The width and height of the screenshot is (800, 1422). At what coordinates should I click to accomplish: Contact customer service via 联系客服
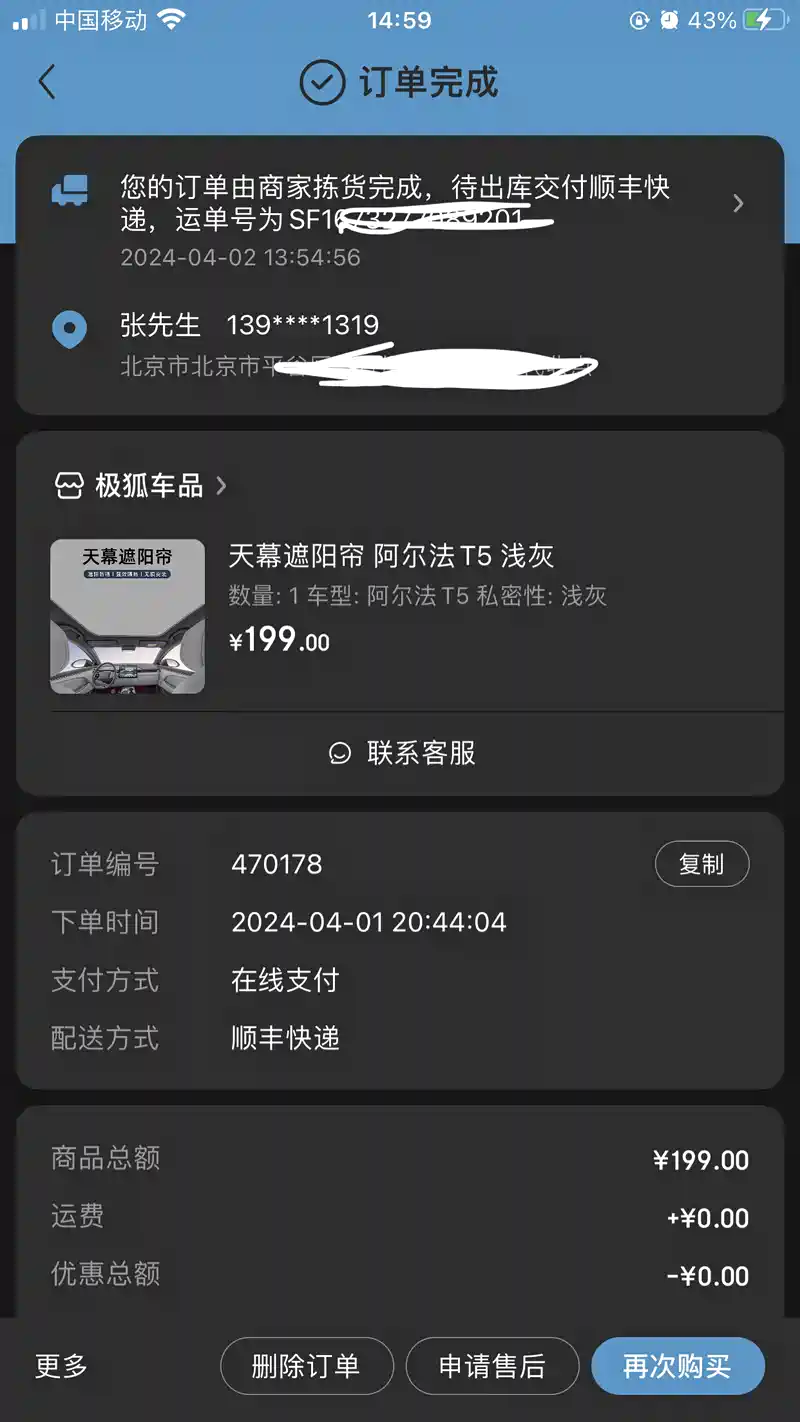(402, 753)
